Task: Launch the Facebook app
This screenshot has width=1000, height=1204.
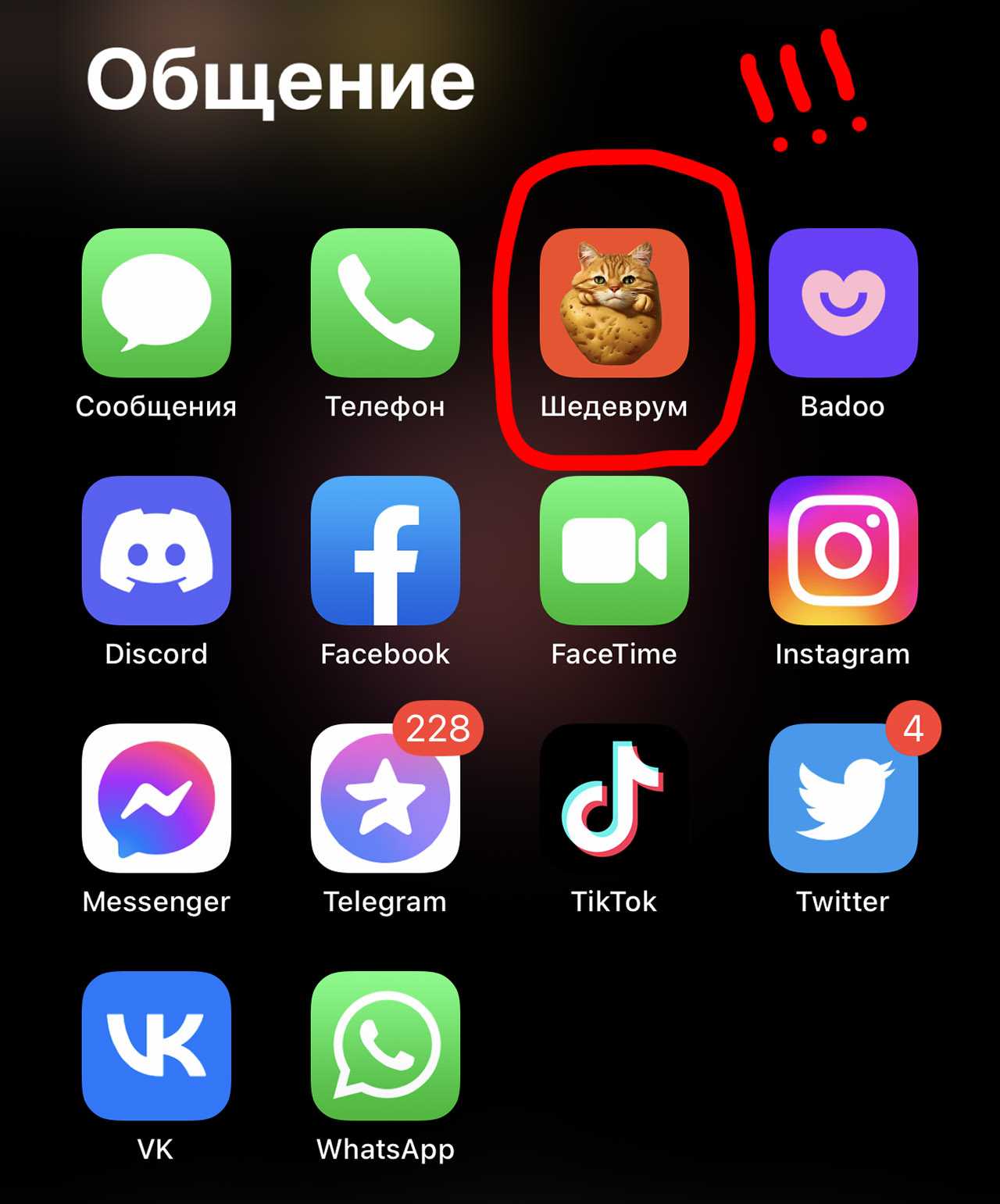Action: 385,551
